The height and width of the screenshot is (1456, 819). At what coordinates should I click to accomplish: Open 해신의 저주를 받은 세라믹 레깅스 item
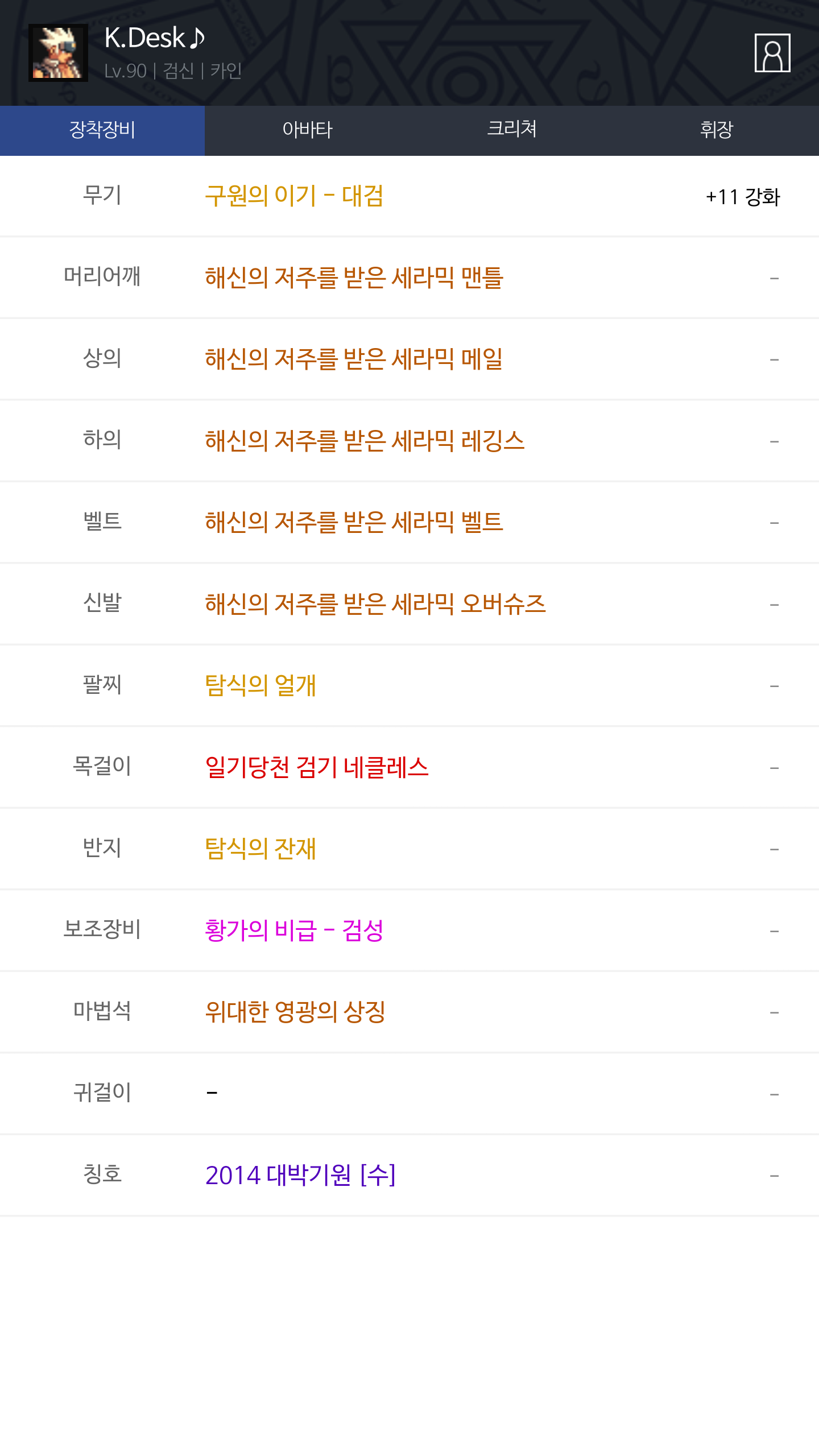tap(365, 441)
